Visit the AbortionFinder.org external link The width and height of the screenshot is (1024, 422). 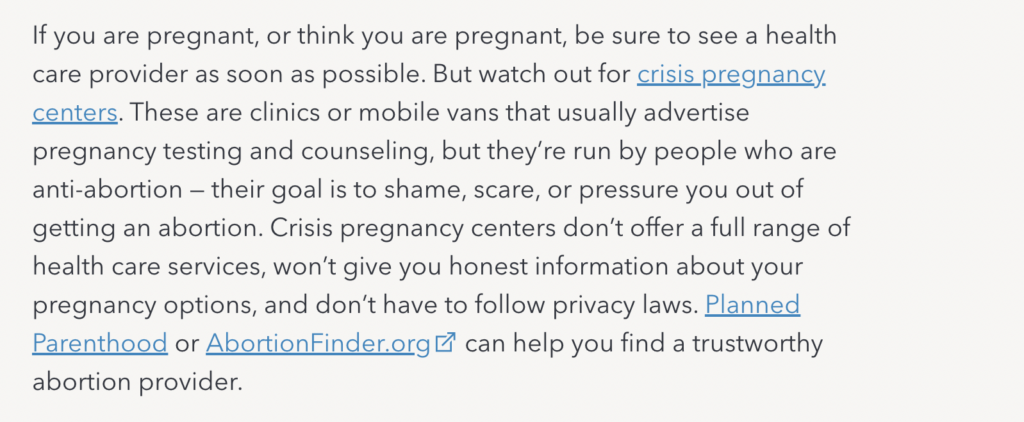click(319, 344)
